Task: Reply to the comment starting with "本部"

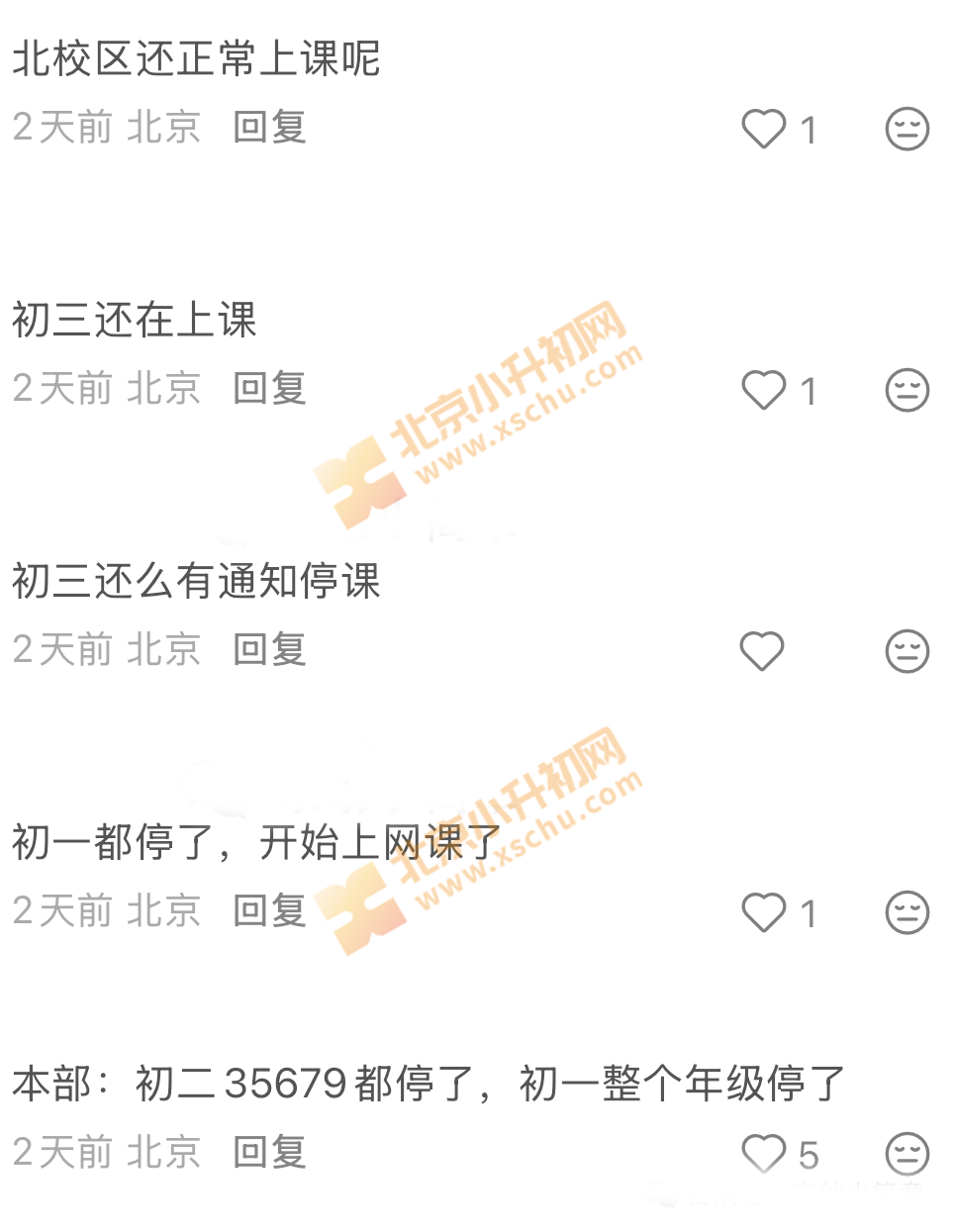Action: pyautogui.click(x=269, y=1153)
